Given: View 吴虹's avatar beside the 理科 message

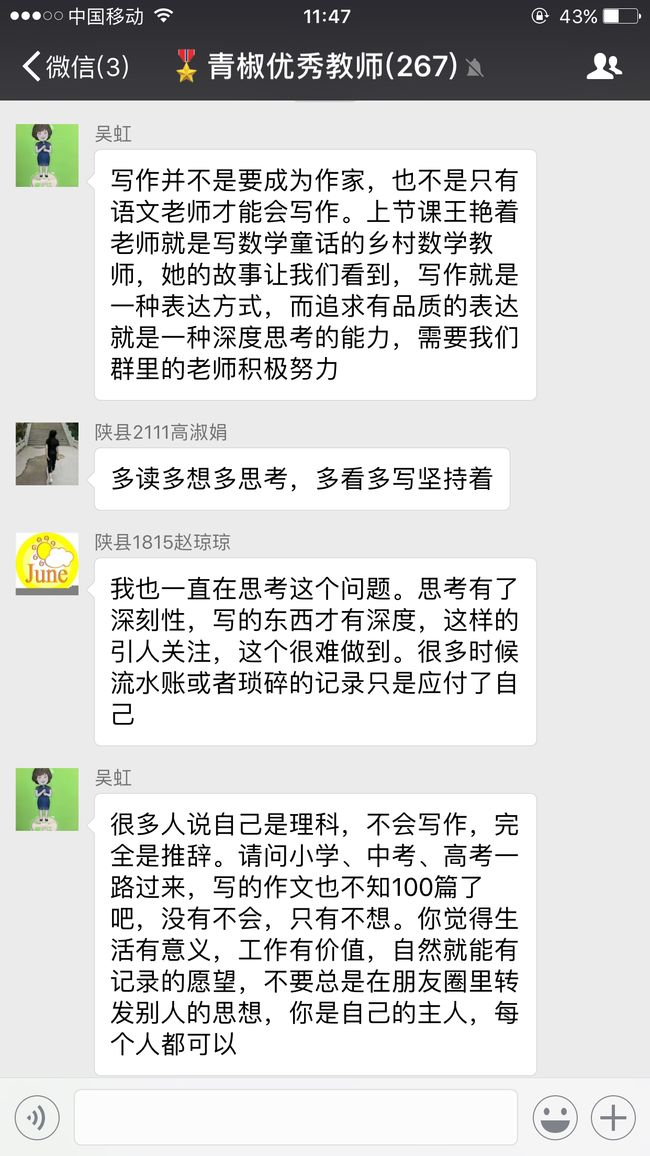Looking at the screenshot, I should click(x=47, y=799).
